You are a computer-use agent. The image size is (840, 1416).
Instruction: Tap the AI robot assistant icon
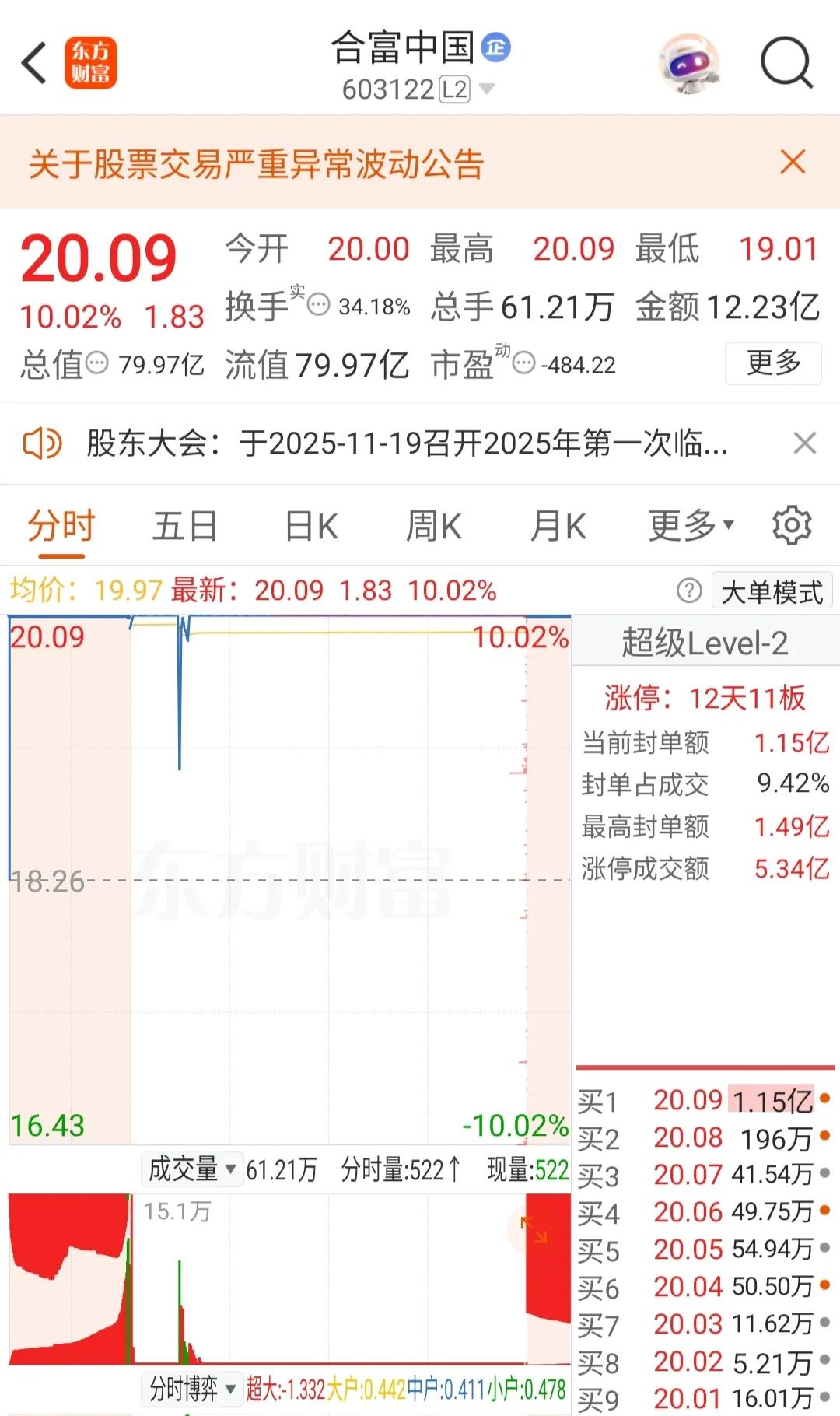pyautogui.click(x=688, y=62)
